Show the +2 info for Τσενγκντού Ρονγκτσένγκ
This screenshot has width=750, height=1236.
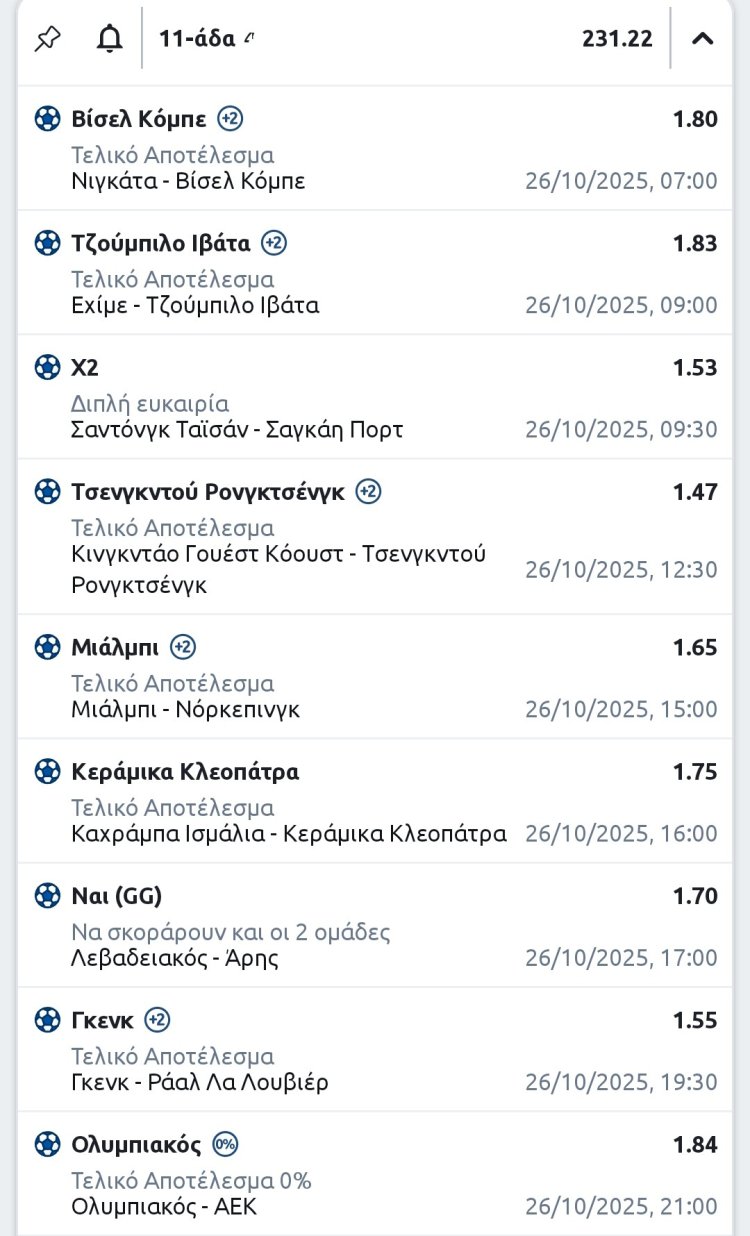tap(368, 492)
